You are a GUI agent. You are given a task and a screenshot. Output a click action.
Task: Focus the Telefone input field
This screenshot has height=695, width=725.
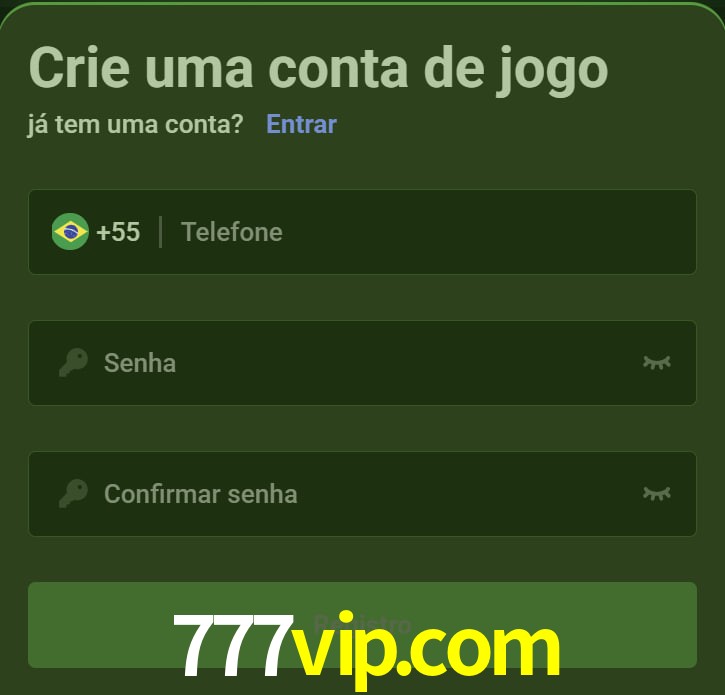(x=420, y=232)
